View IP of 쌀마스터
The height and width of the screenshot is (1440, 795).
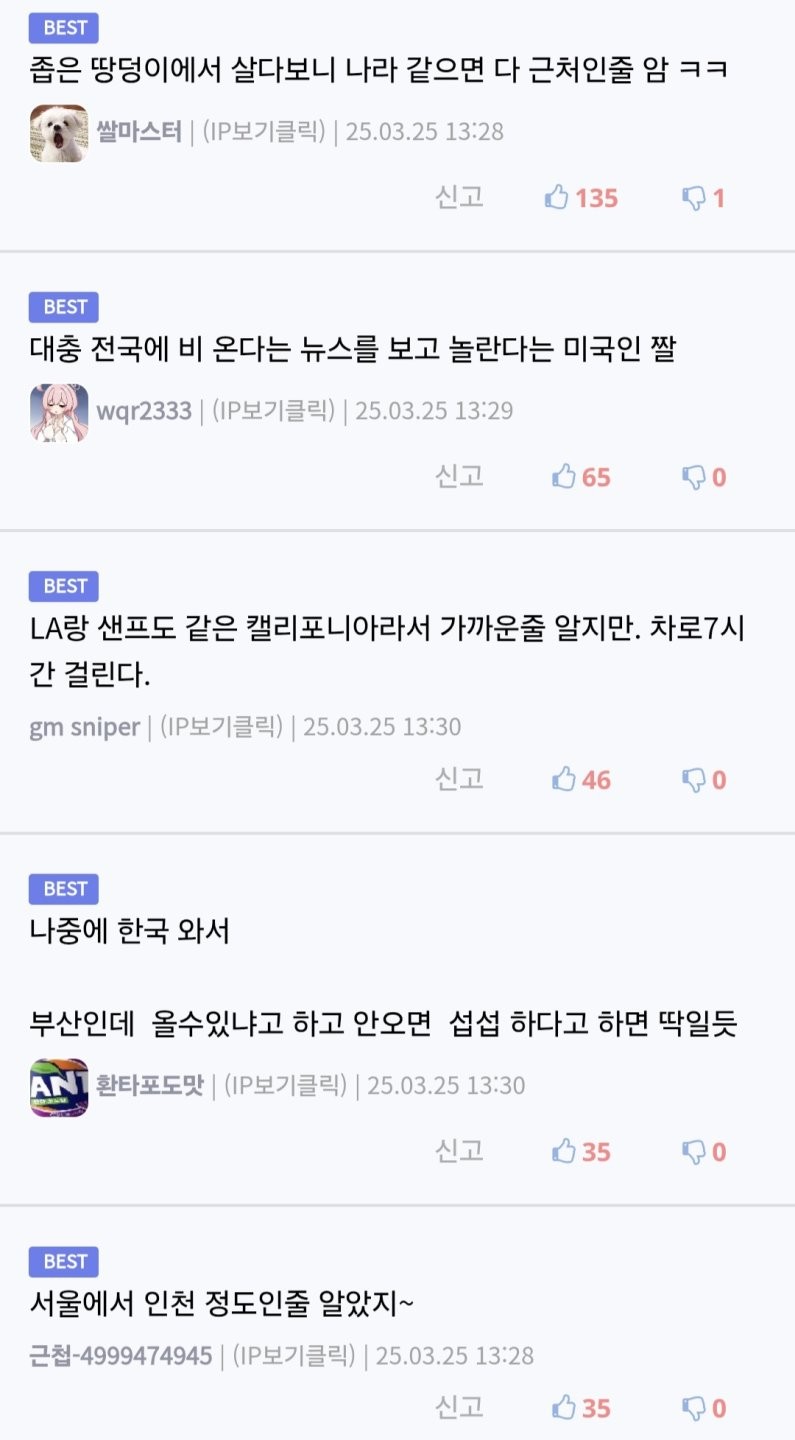pos(262,131)
